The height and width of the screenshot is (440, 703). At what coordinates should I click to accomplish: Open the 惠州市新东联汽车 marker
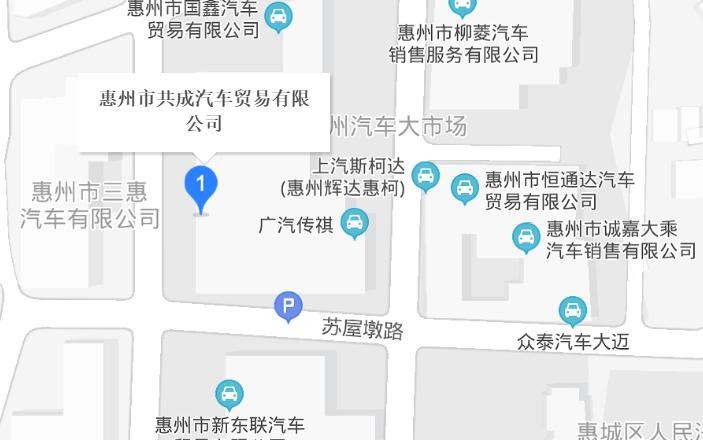coord(230,394)
